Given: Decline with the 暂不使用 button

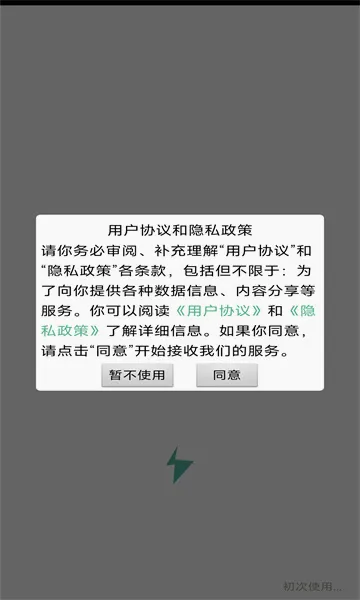Looking at the screenshot, I should coord(137,375).
